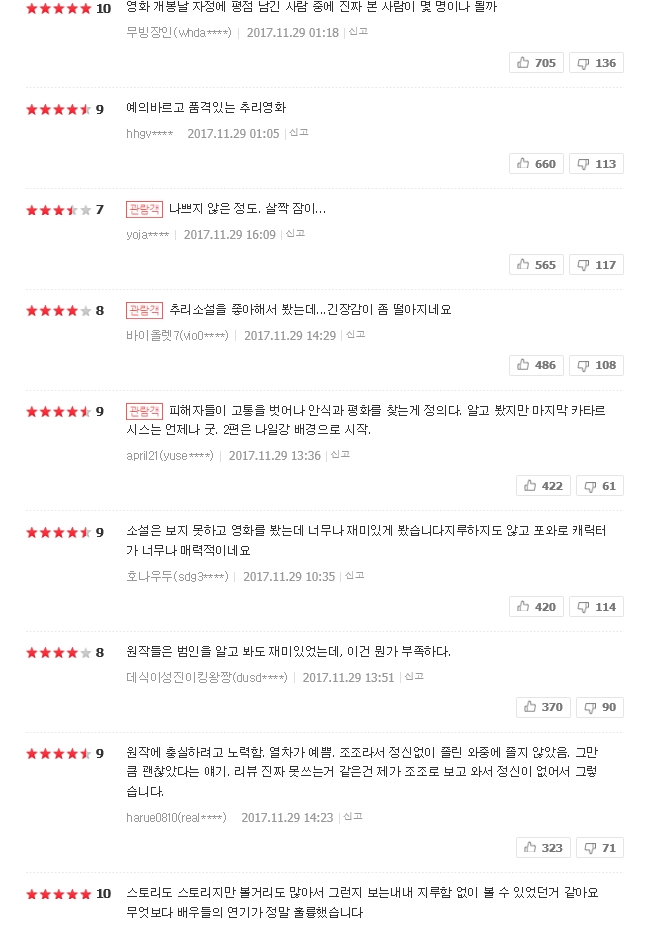Open reviewer april21(yuse****) profile

pyautogui.click(x=169, y=456)
